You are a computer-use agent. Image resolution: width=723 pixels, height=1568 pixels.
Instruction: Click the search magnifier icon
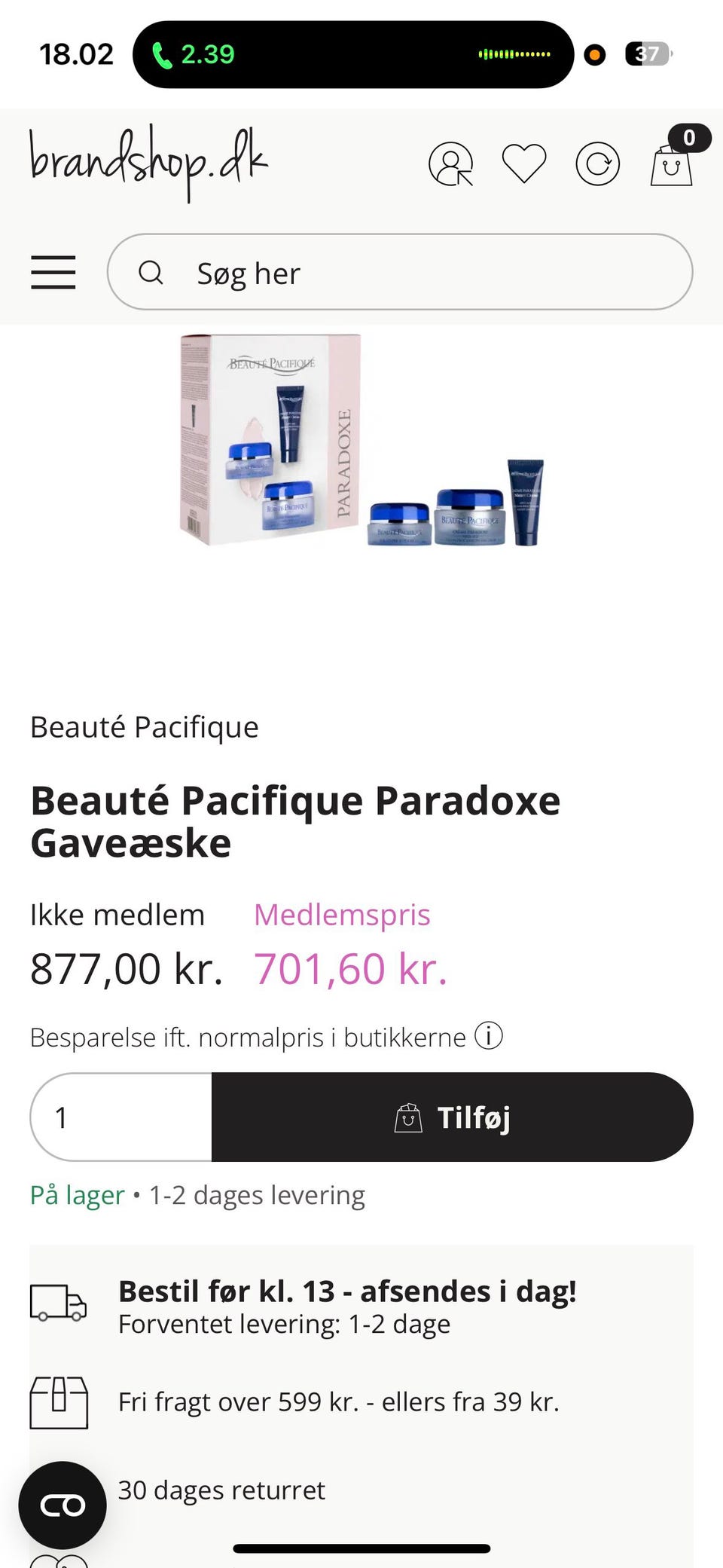(151, 273)
